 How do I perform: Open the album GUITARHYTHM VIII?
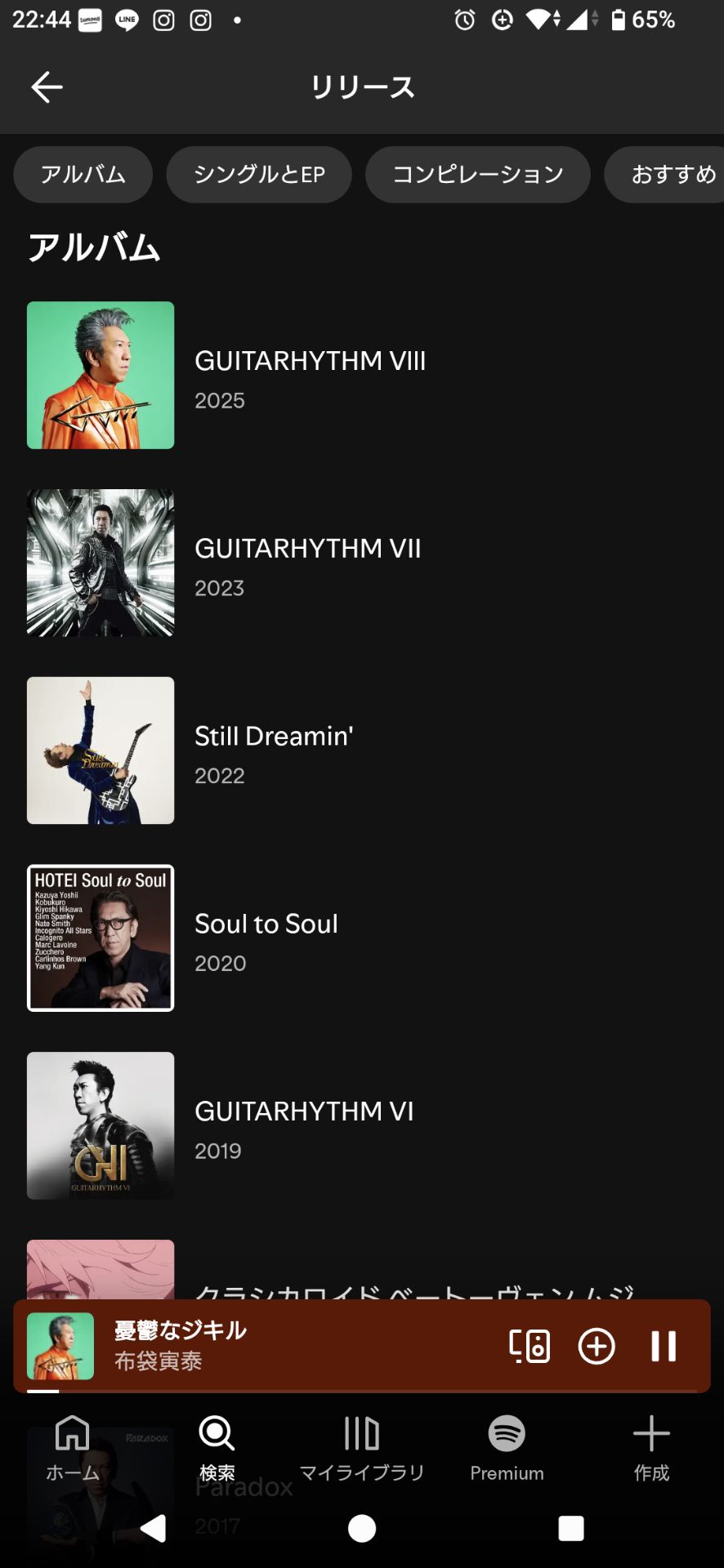pyautogui.click(x=311, y=376)
